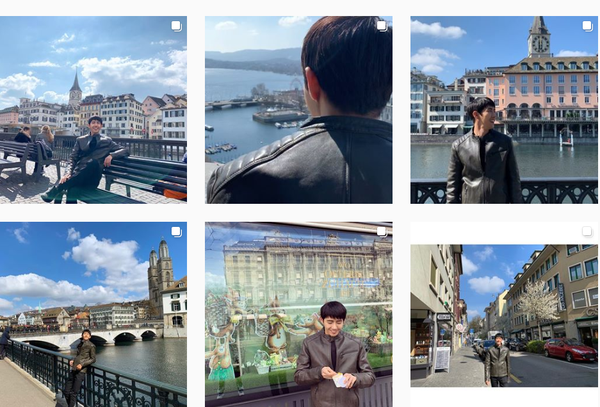Open the street post with red car
Viewport: 600px width, 407px height.
(504, 316)
